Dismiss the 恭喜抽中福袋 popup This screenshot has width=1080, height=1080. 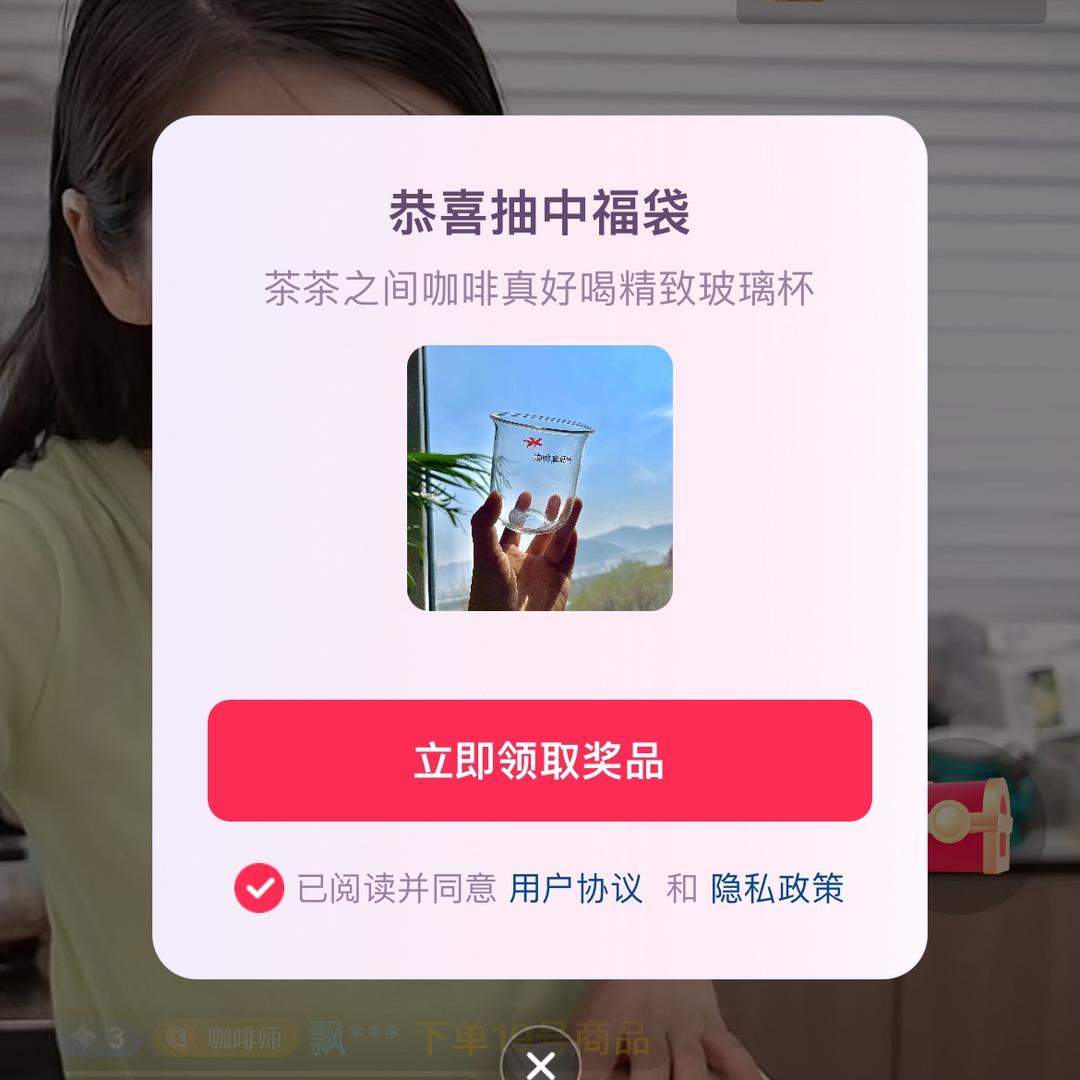pyautogui.click(x=540, y=1064)
